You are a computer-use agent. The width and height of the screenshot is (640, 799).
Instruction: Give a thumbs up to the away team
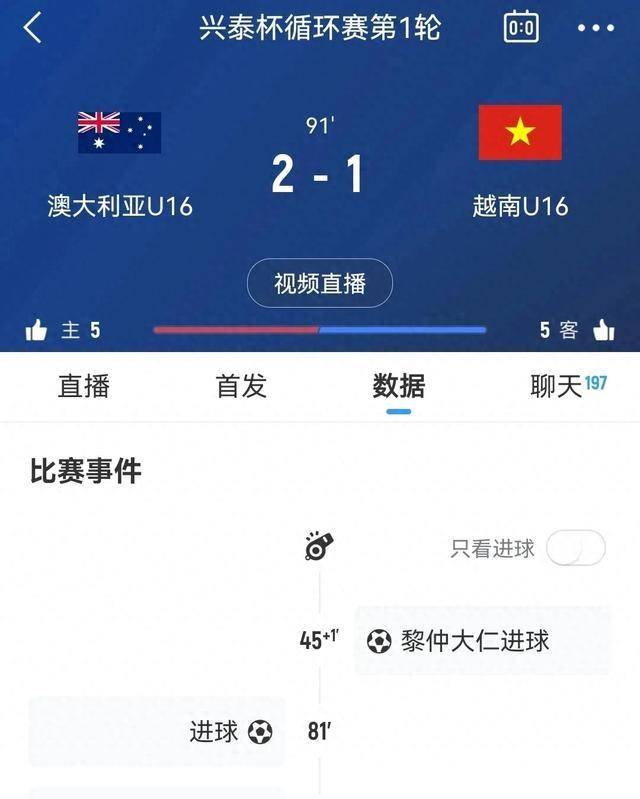(603, 330)
